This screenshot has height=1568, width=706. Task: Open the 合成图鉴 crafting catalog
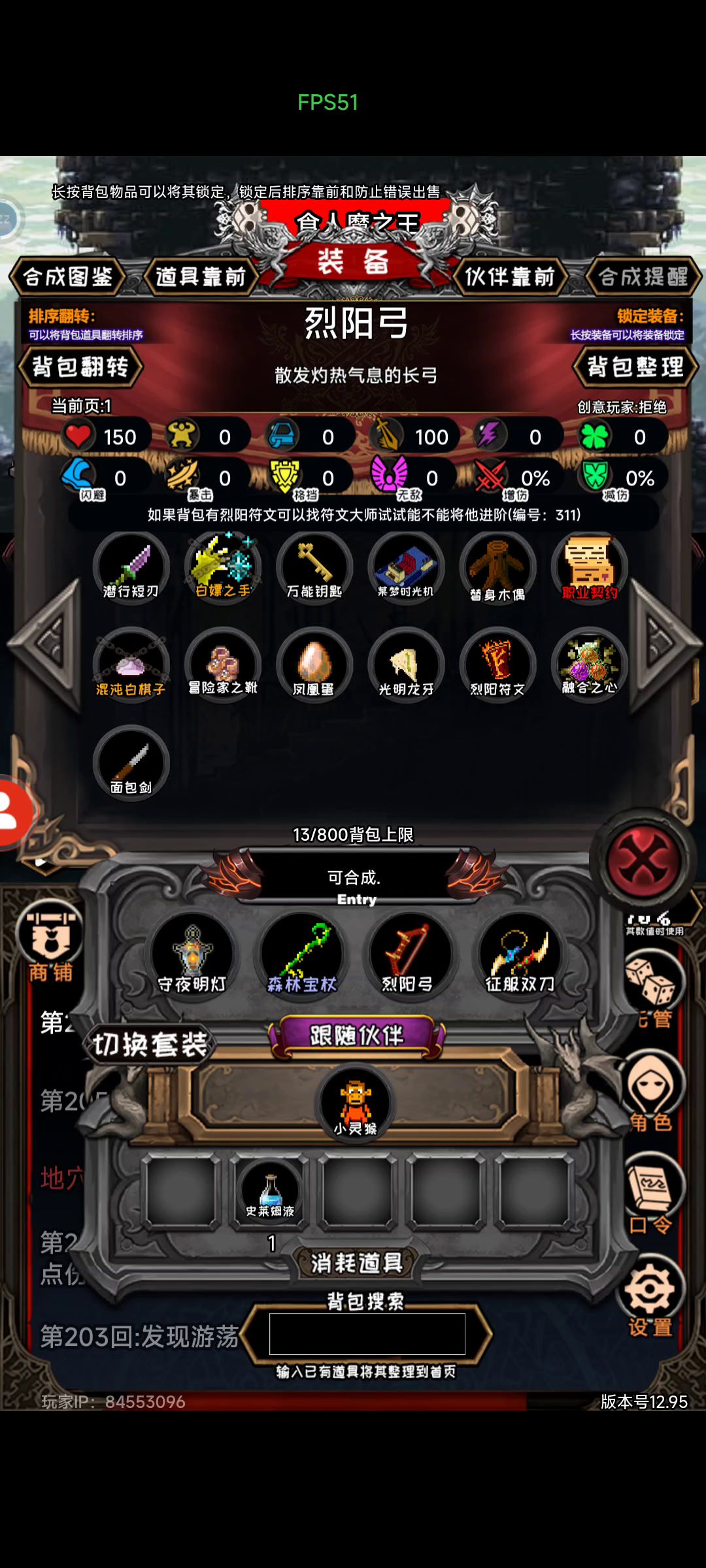(x=67, y=276)
